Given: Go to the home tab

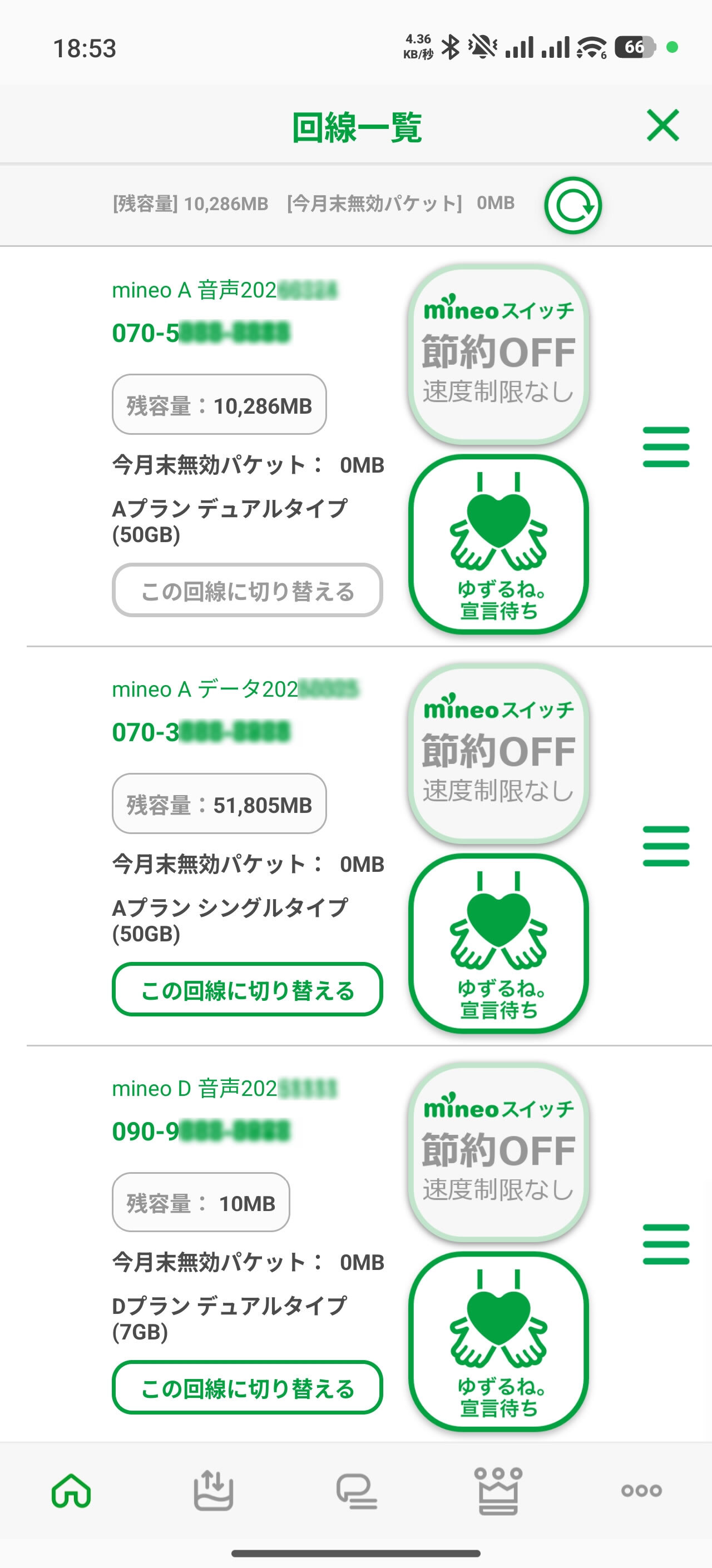Looking at the screenshot, I should click(x=71, y=1490).
